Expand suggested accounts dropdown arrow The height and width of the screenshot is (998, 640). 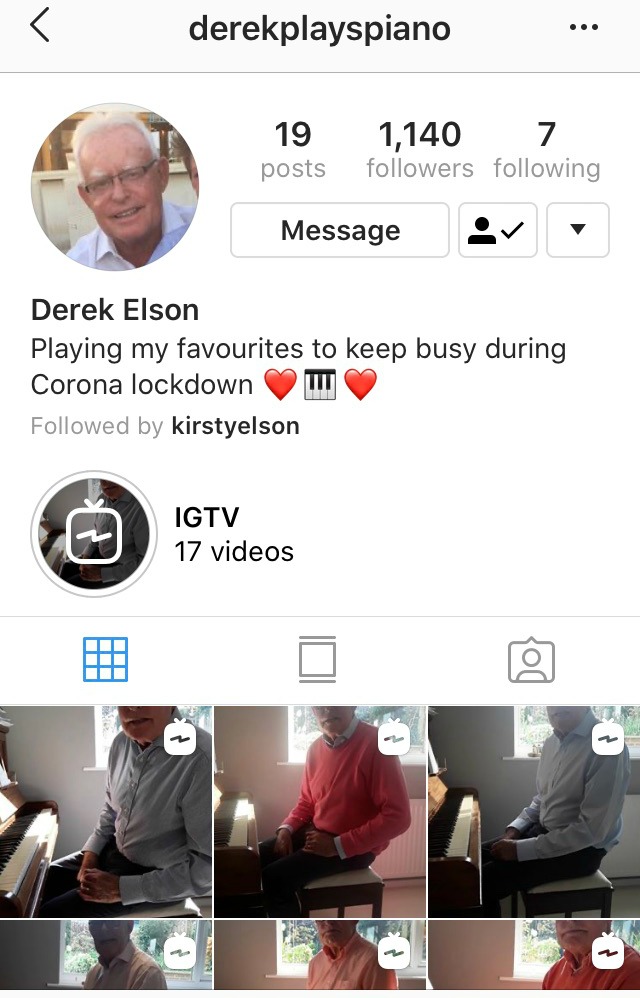point(577,231)
